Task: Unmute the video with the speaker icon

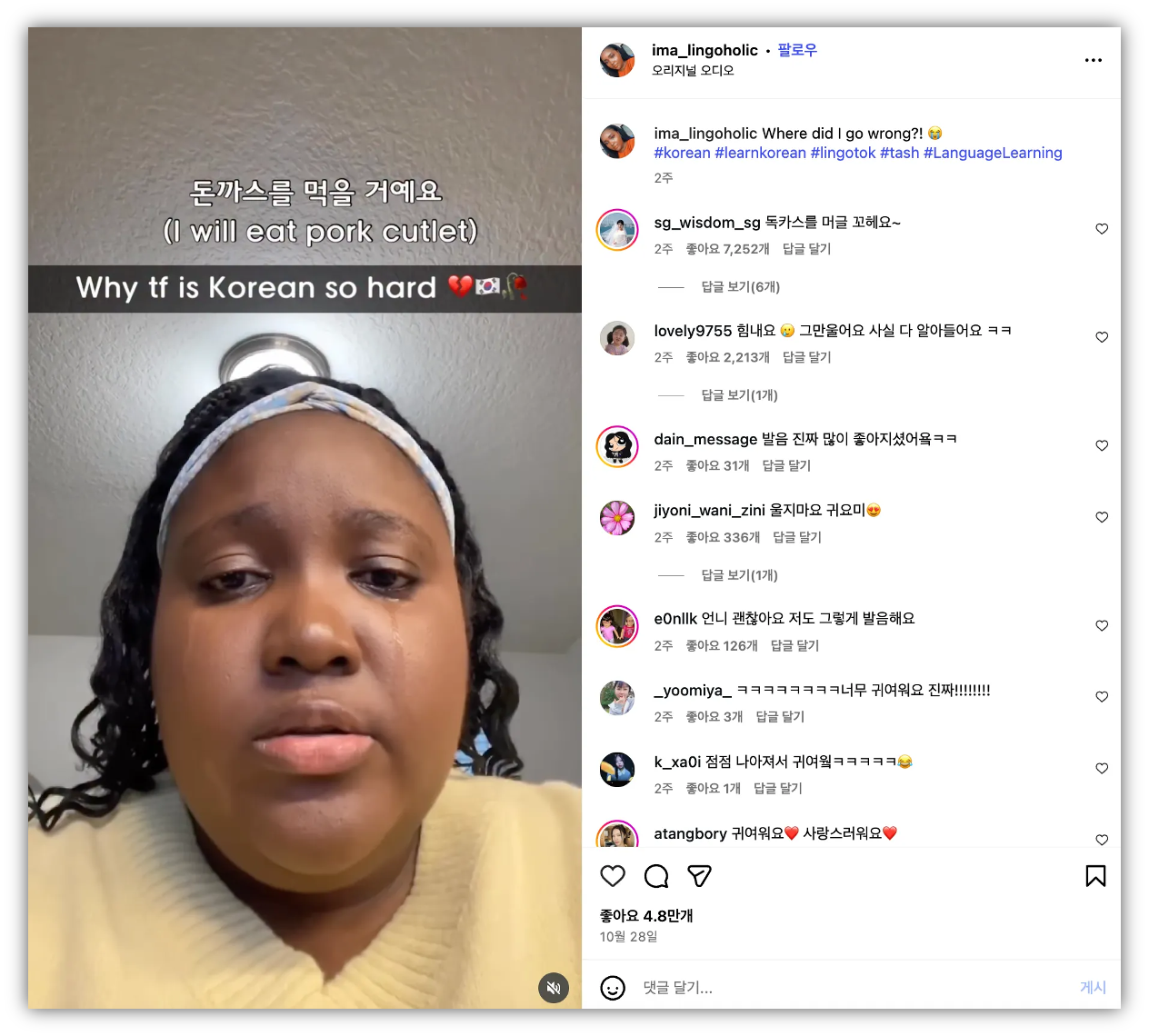Action: 553,987
